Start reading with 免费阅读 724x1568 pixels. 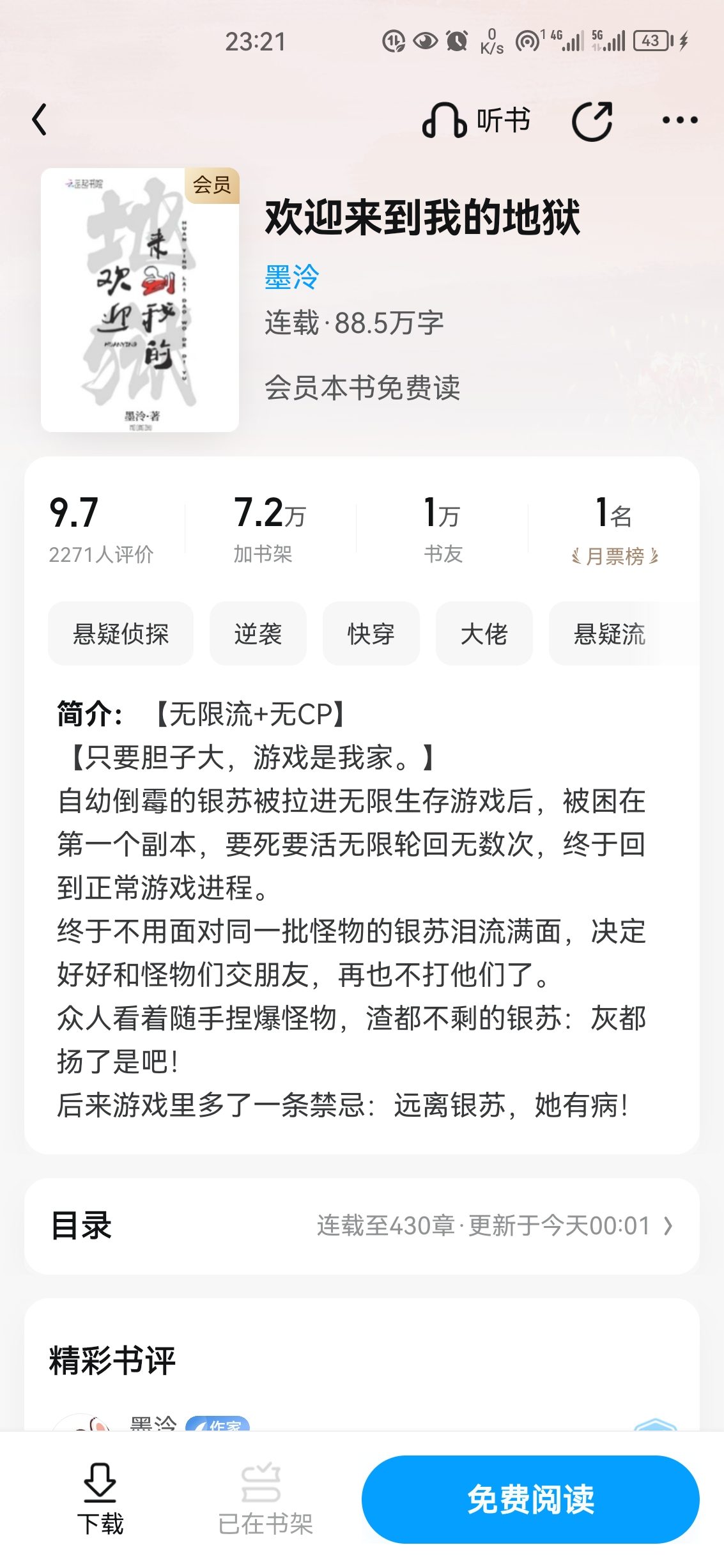click(530, 1499)
